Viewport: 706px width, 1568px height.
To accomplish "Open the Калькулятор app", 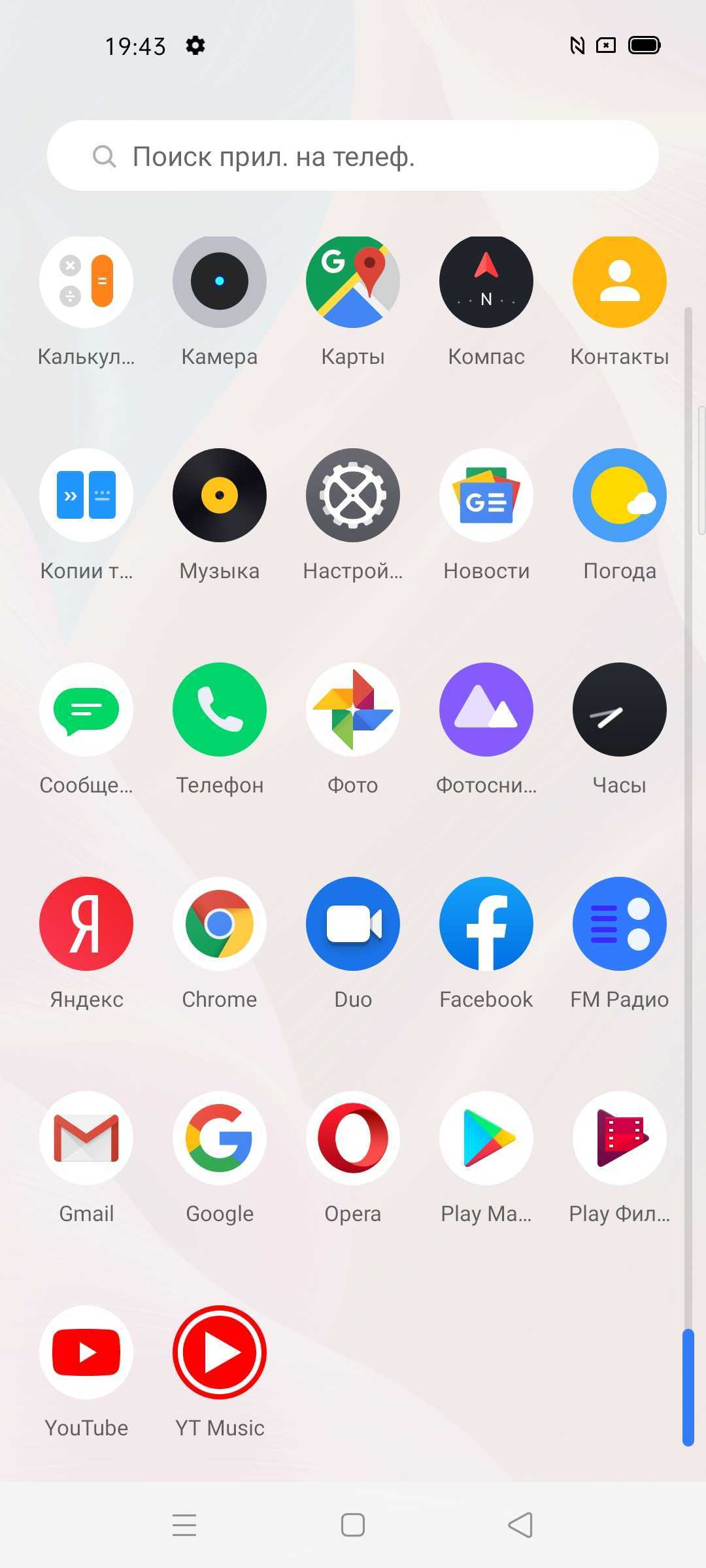I will click(86, 282).
